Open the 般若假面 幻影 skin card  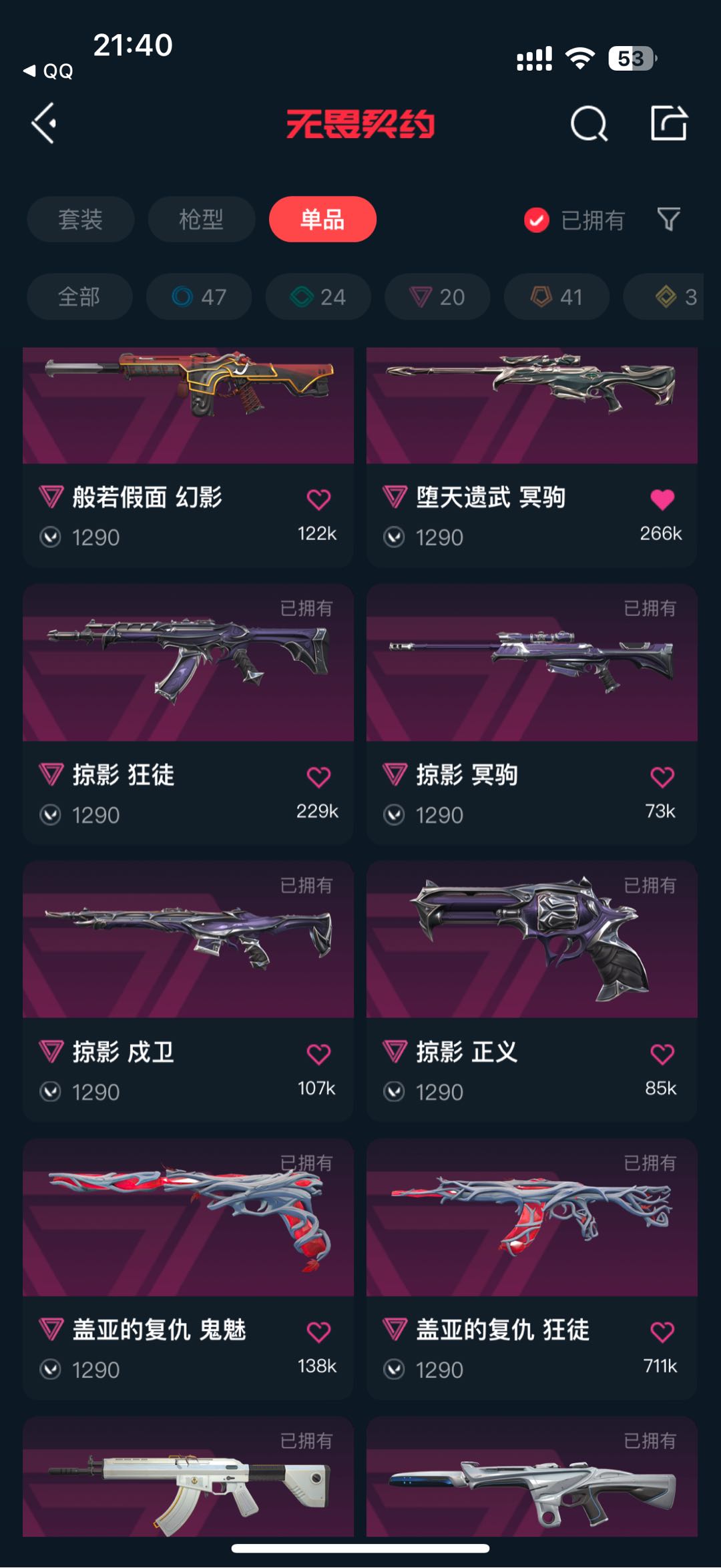[x=188, y=457]
